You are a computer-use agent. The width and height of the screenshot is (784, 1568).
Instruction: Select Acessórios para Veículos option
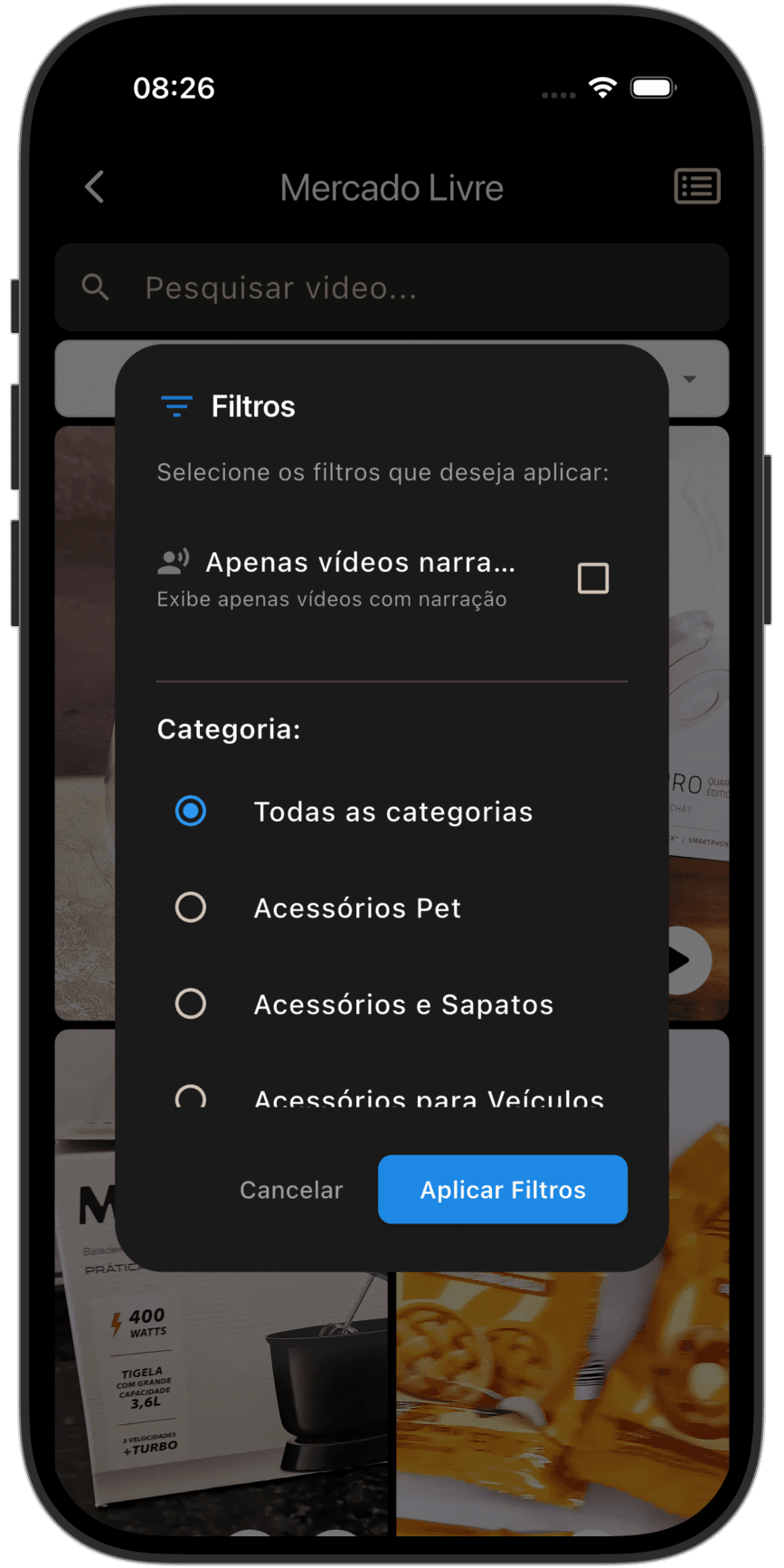[191, 1098]
